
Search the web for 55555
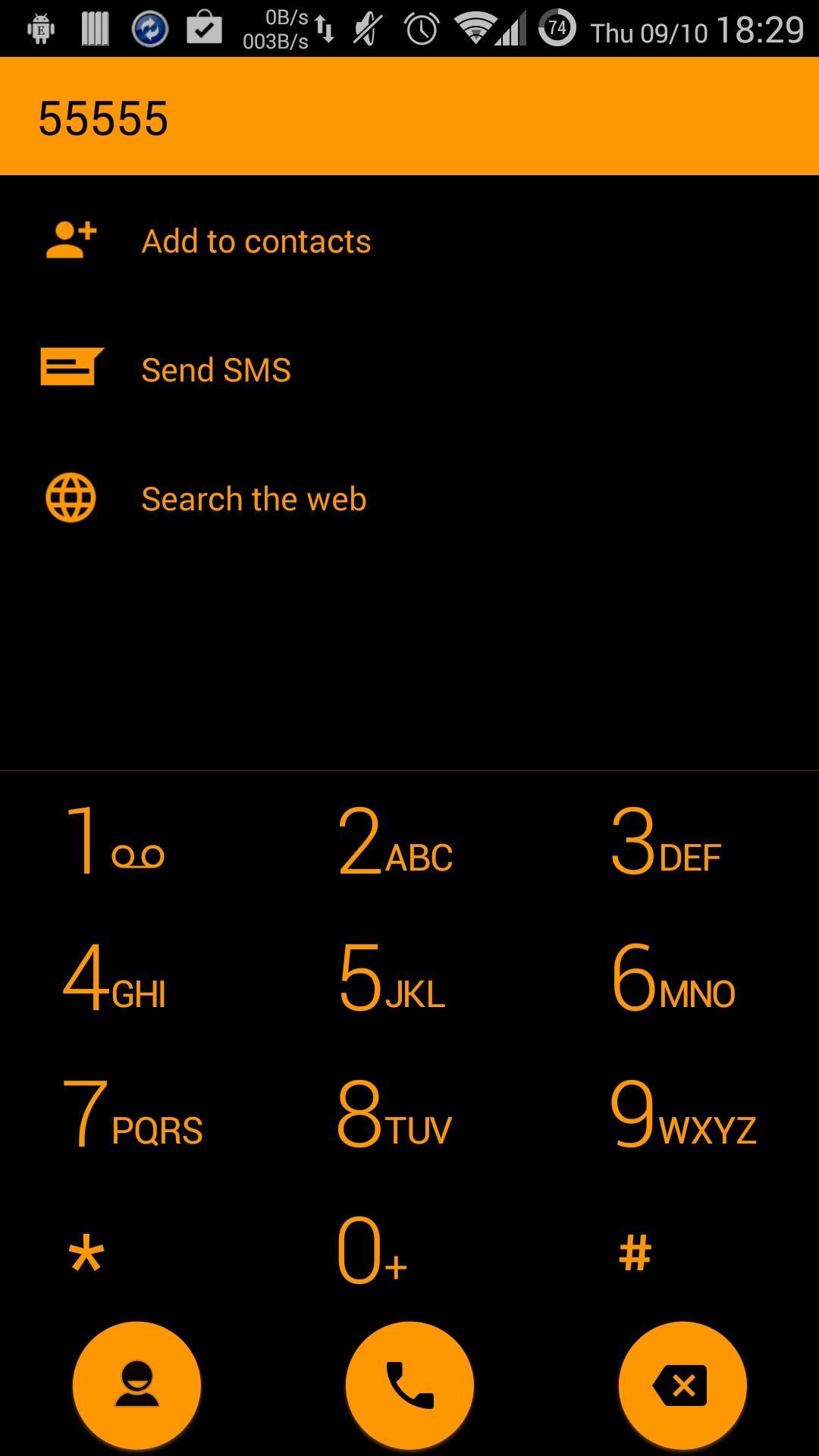253,499
